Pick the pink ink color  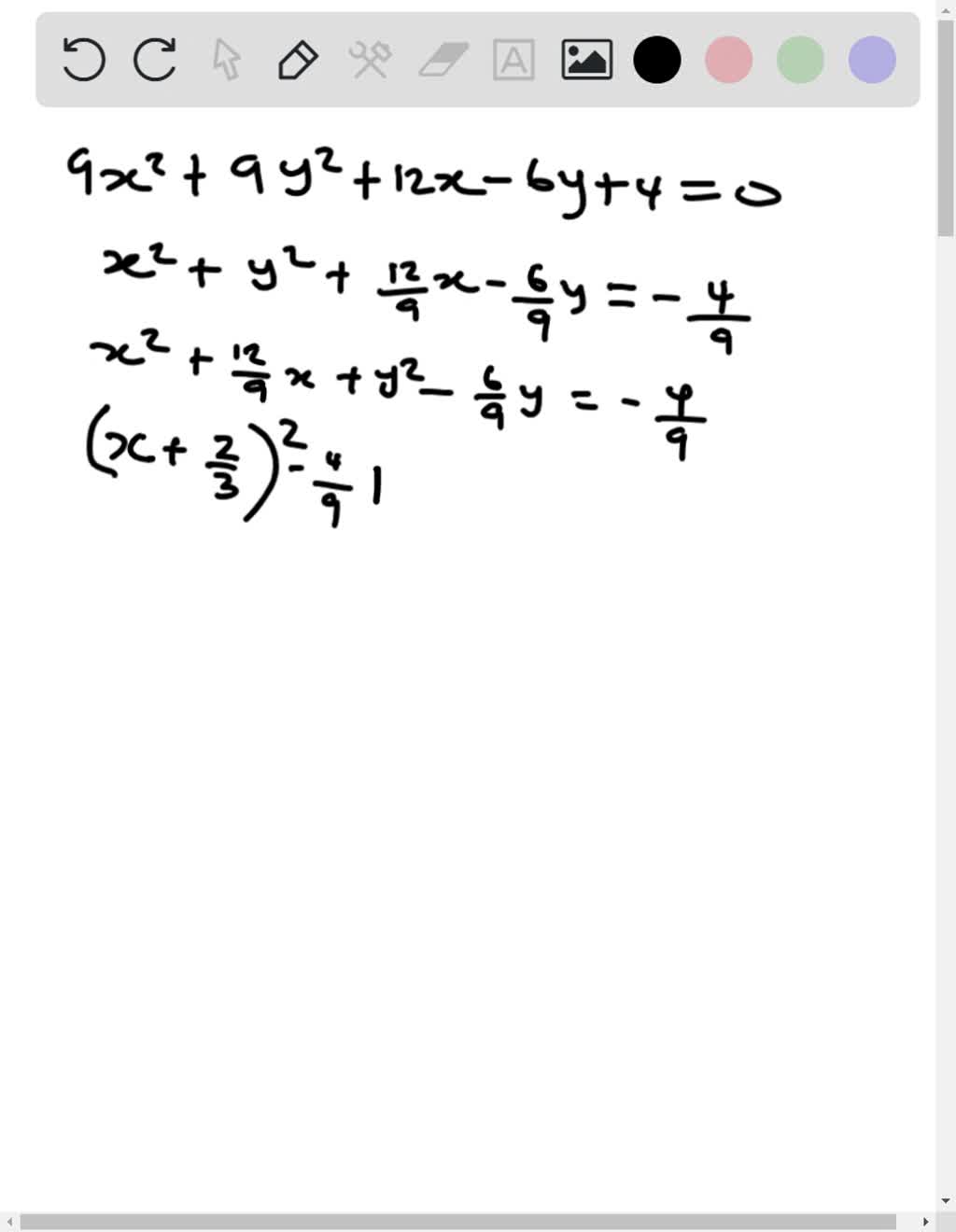pos(729,60)
